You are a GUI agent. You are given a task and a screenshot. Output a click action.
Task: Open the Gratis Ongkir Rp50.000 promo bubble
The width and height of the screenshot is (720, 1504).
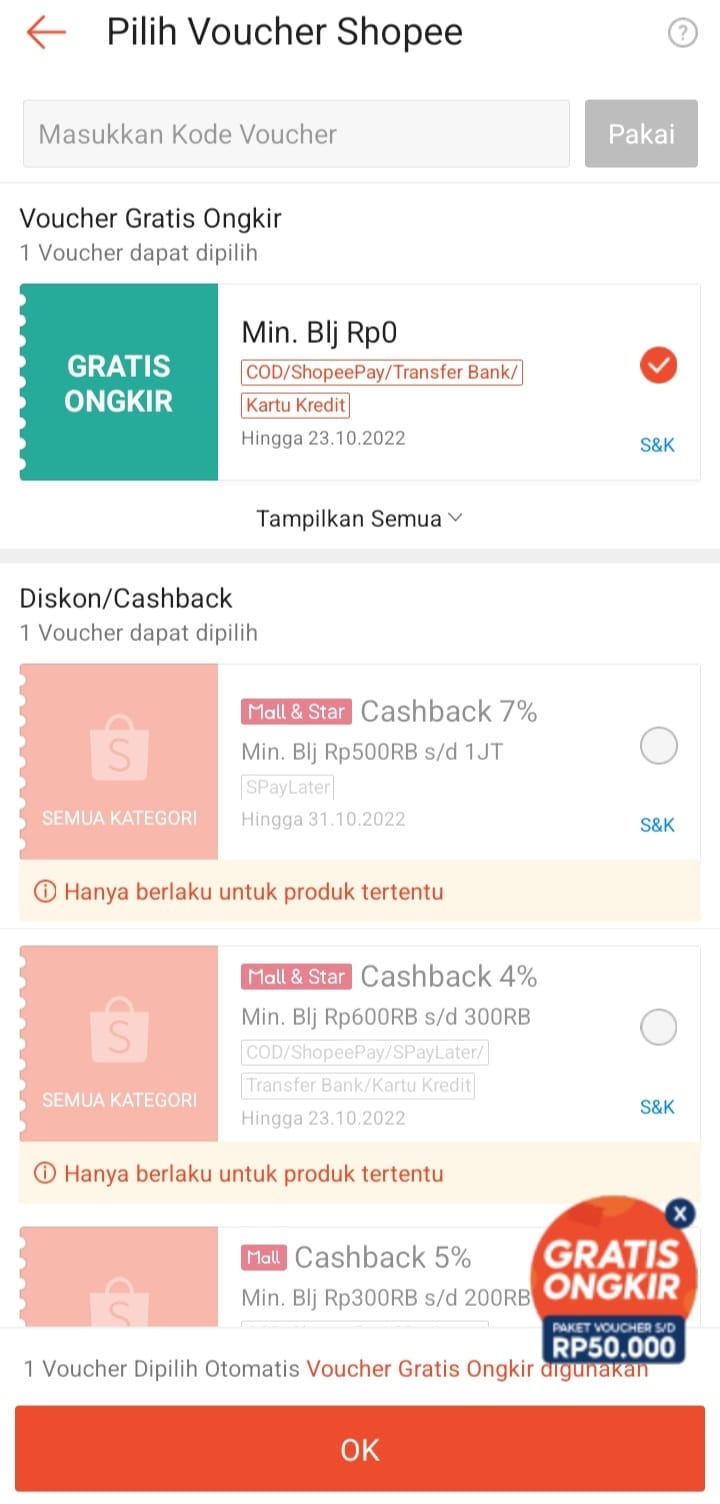coord(612,1284)
